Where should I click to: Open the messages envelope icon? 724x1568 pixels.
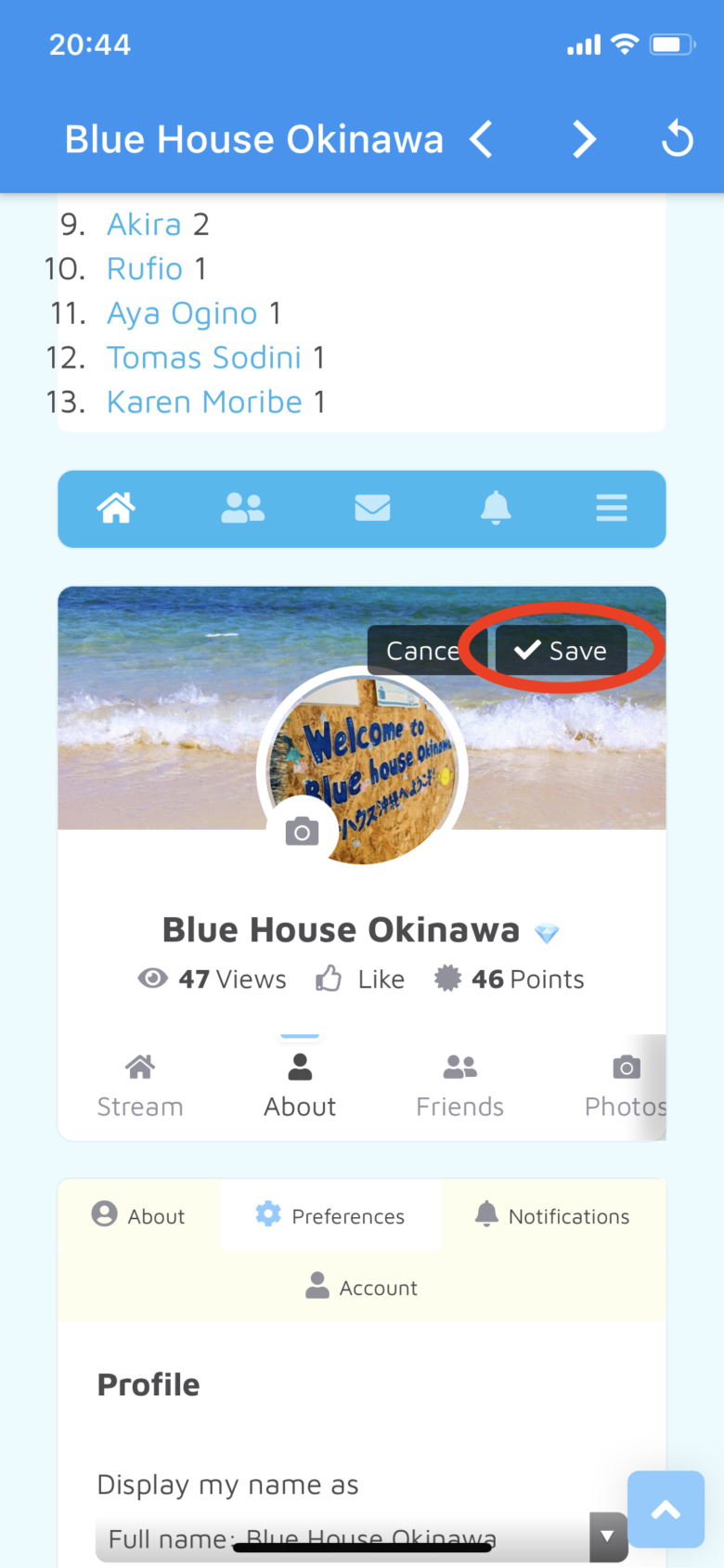tap(372, 509)
